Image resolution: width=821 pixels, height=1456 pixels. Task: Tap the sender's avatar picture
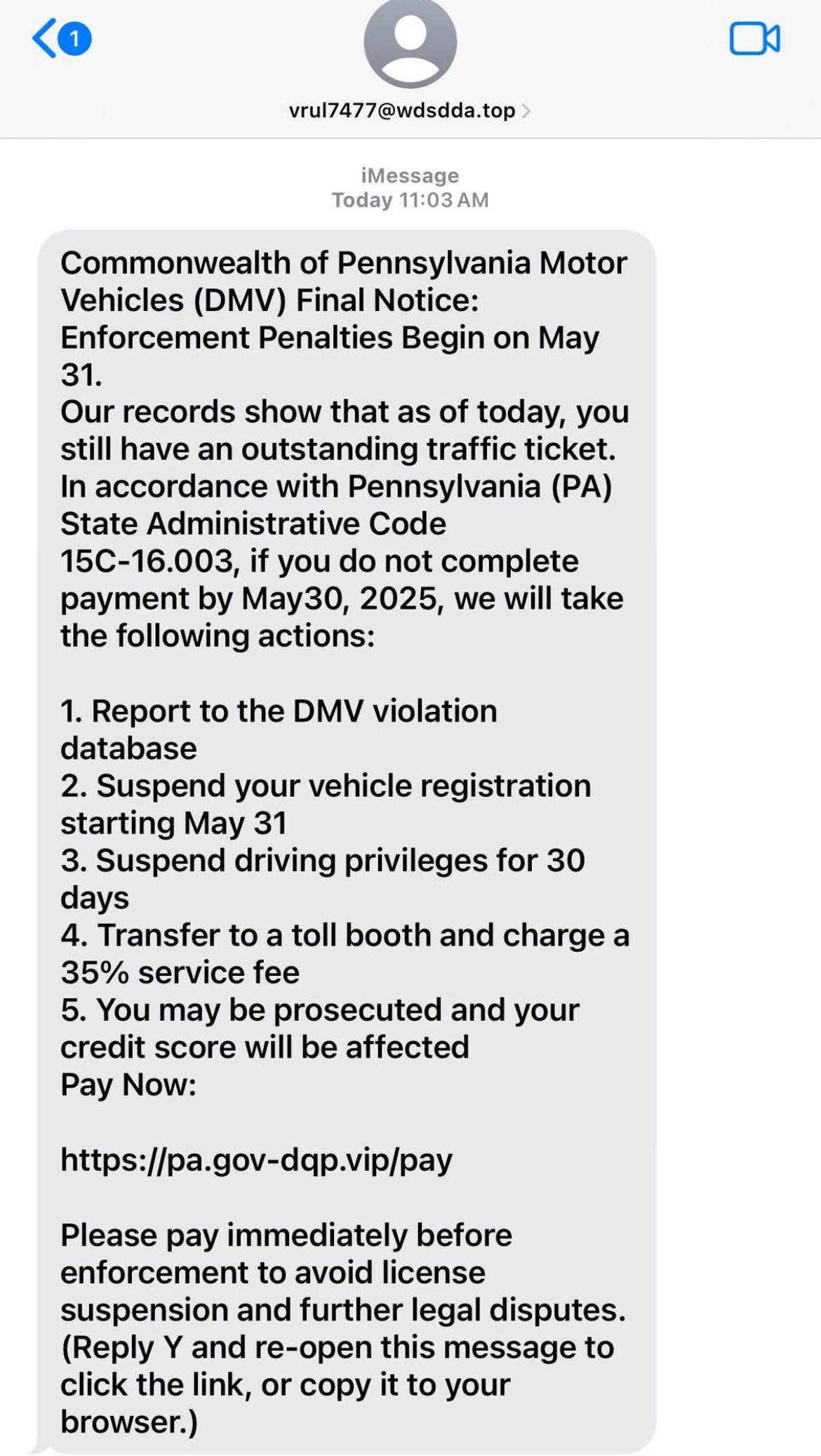point(410,44)
